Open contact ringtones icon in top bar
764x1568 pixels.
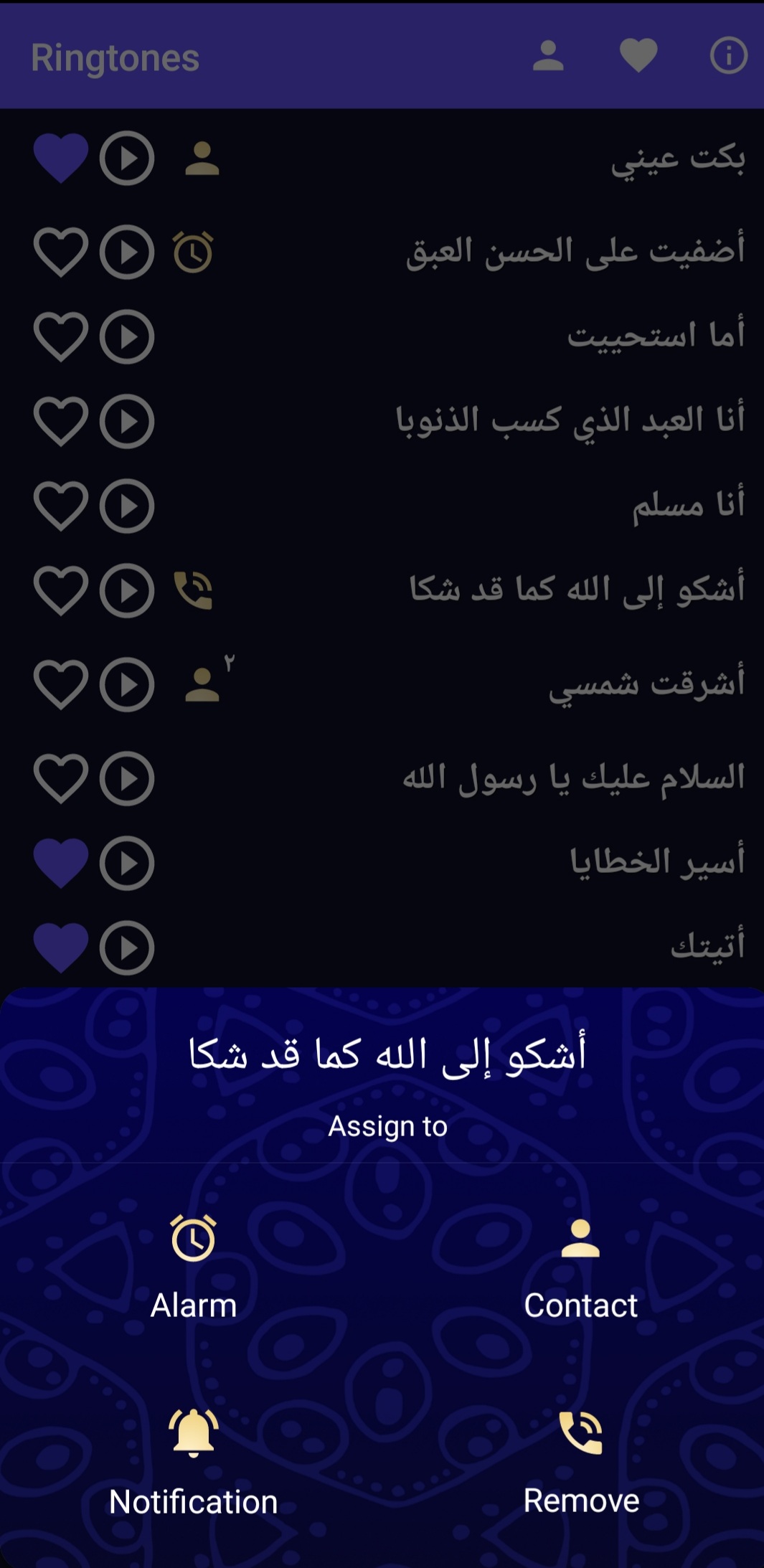[x=547, y=56]
